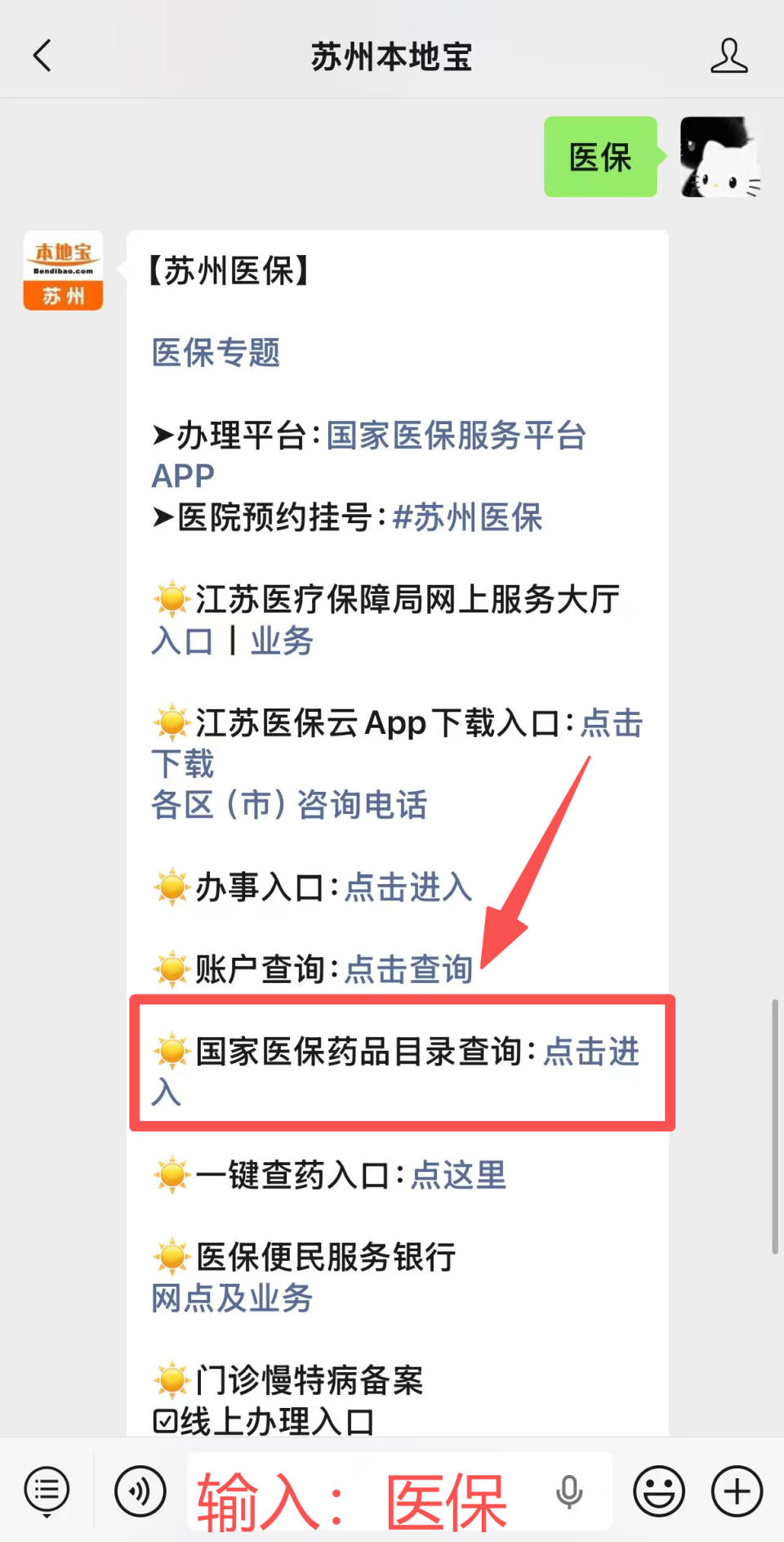Tap the back arrow to leave chat
Screen dimensions: 784x1542
pos(42,56)
